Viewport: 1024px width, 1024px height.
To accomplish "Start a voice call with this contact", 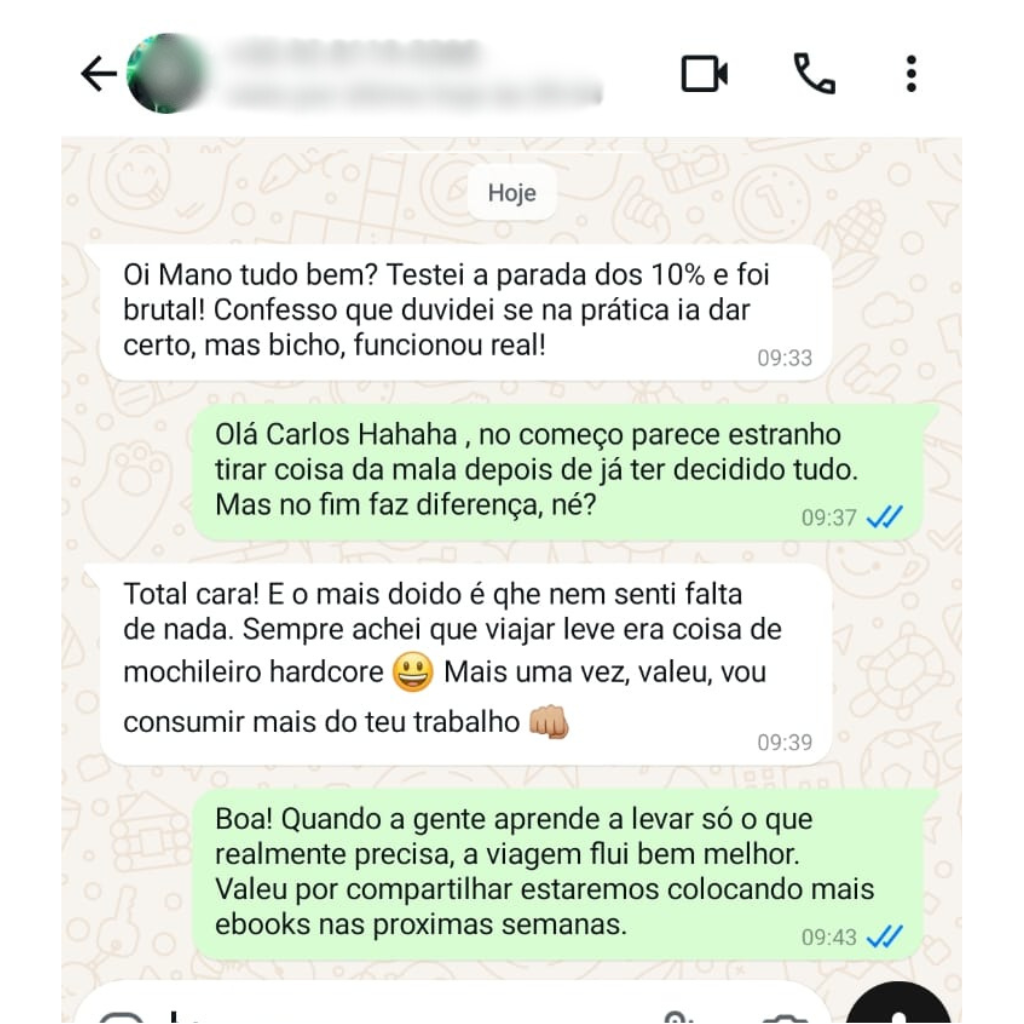I will tap(814, 74).
